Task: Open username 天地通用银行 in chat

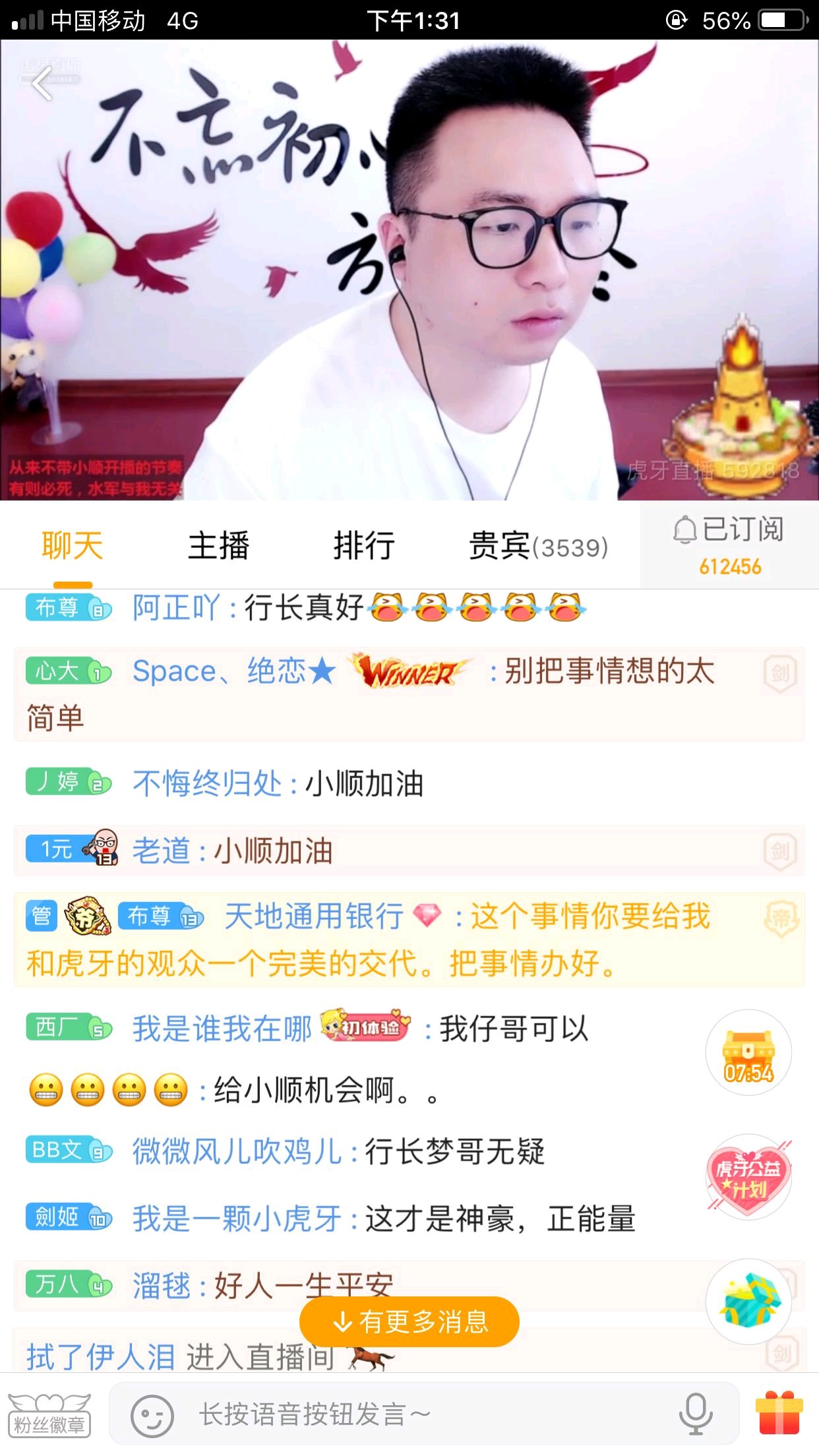Action: 314,917
